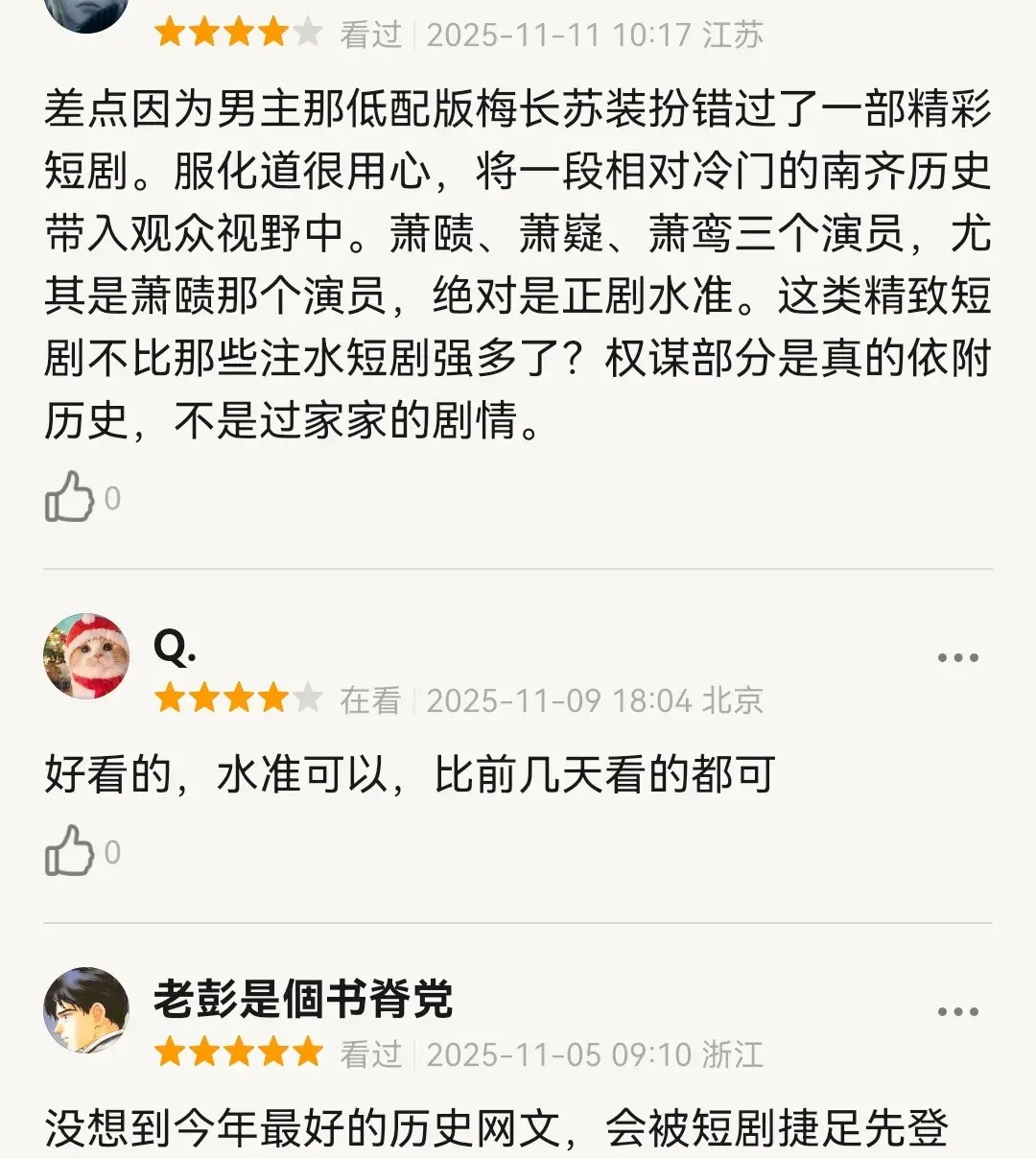
Task: Open overflow menu on 老彭是個书脊党's review
Action: point(957,1012)
